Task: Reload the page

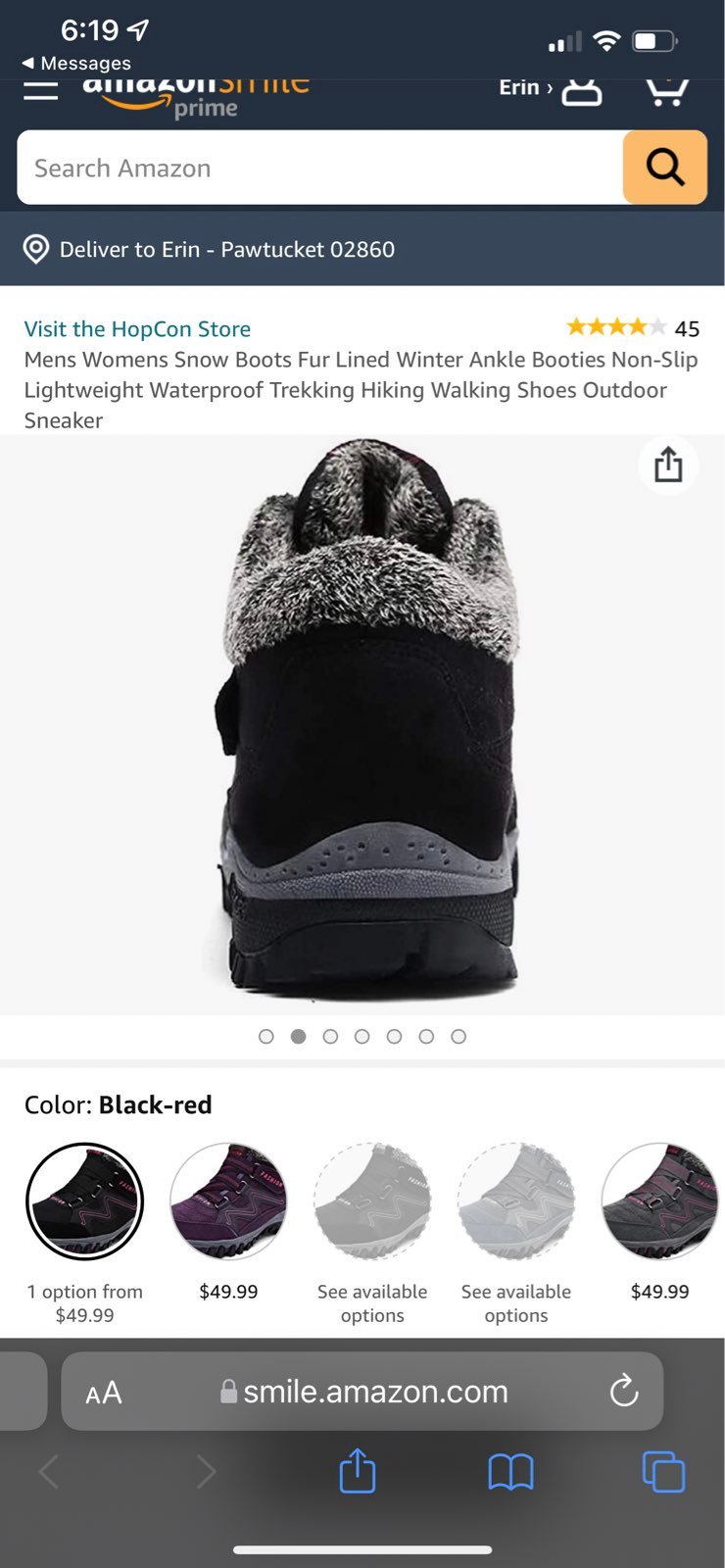Action: point(624,1391)
